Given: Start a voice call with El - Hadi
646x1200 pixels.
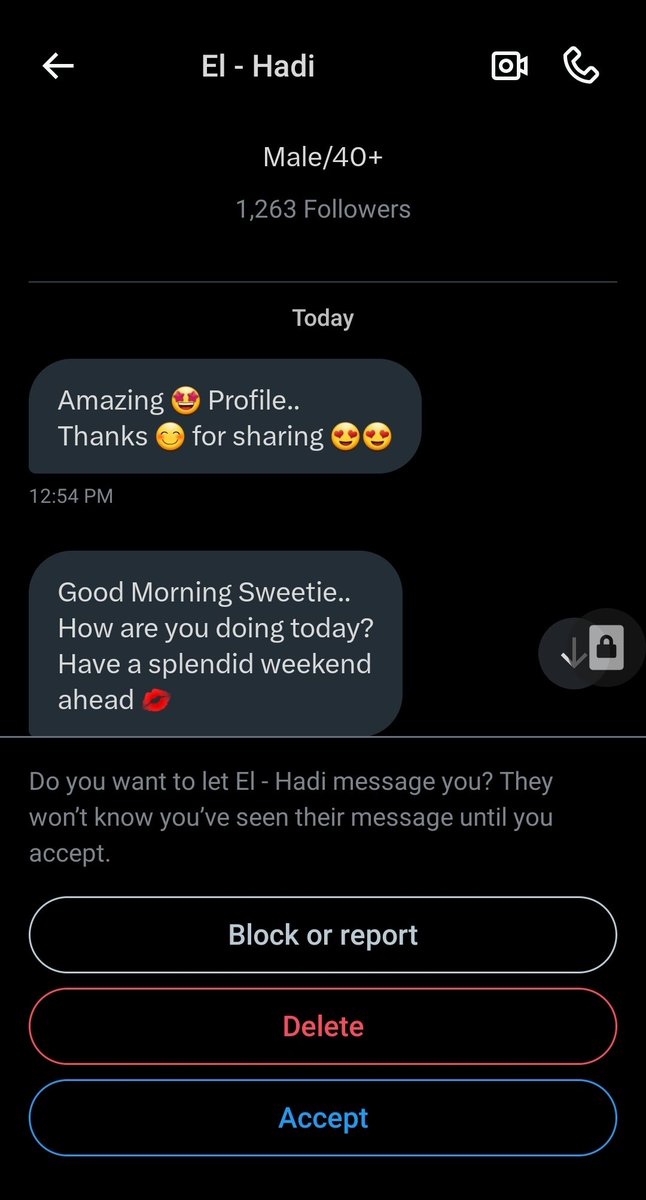Looking at the screenshot, I should (581, 66).
